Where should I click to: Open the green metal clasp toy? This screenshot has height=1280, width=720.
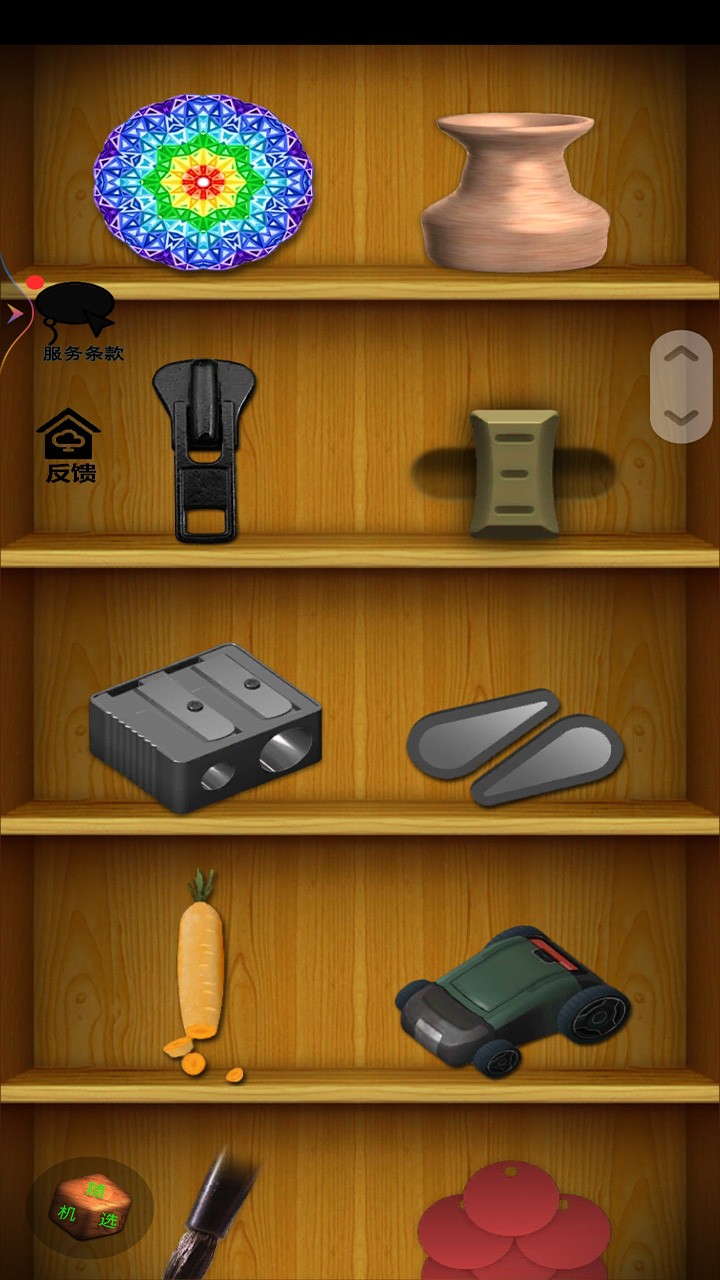(514, 474)
